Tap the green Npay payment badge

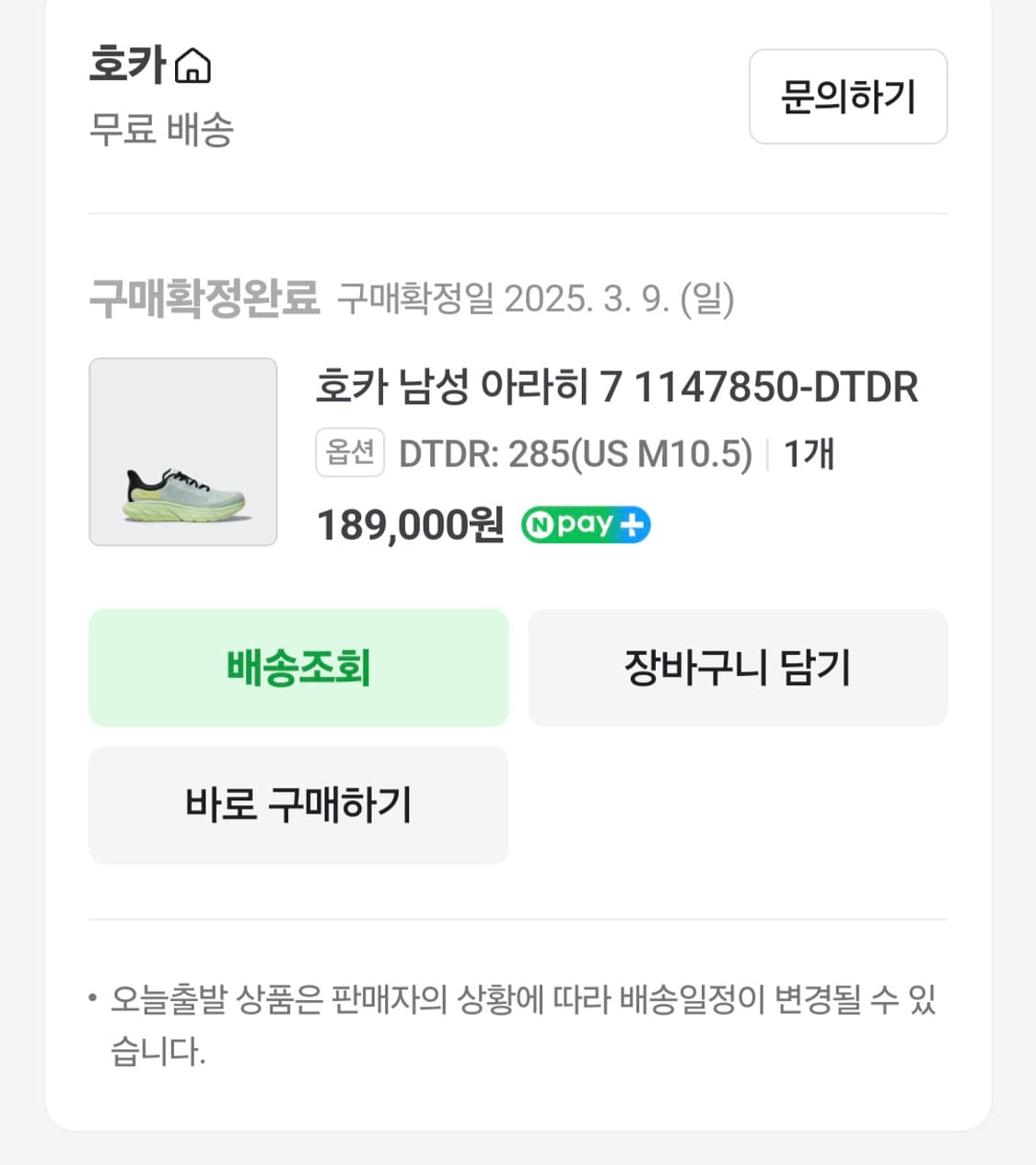(x=585, y=524)
